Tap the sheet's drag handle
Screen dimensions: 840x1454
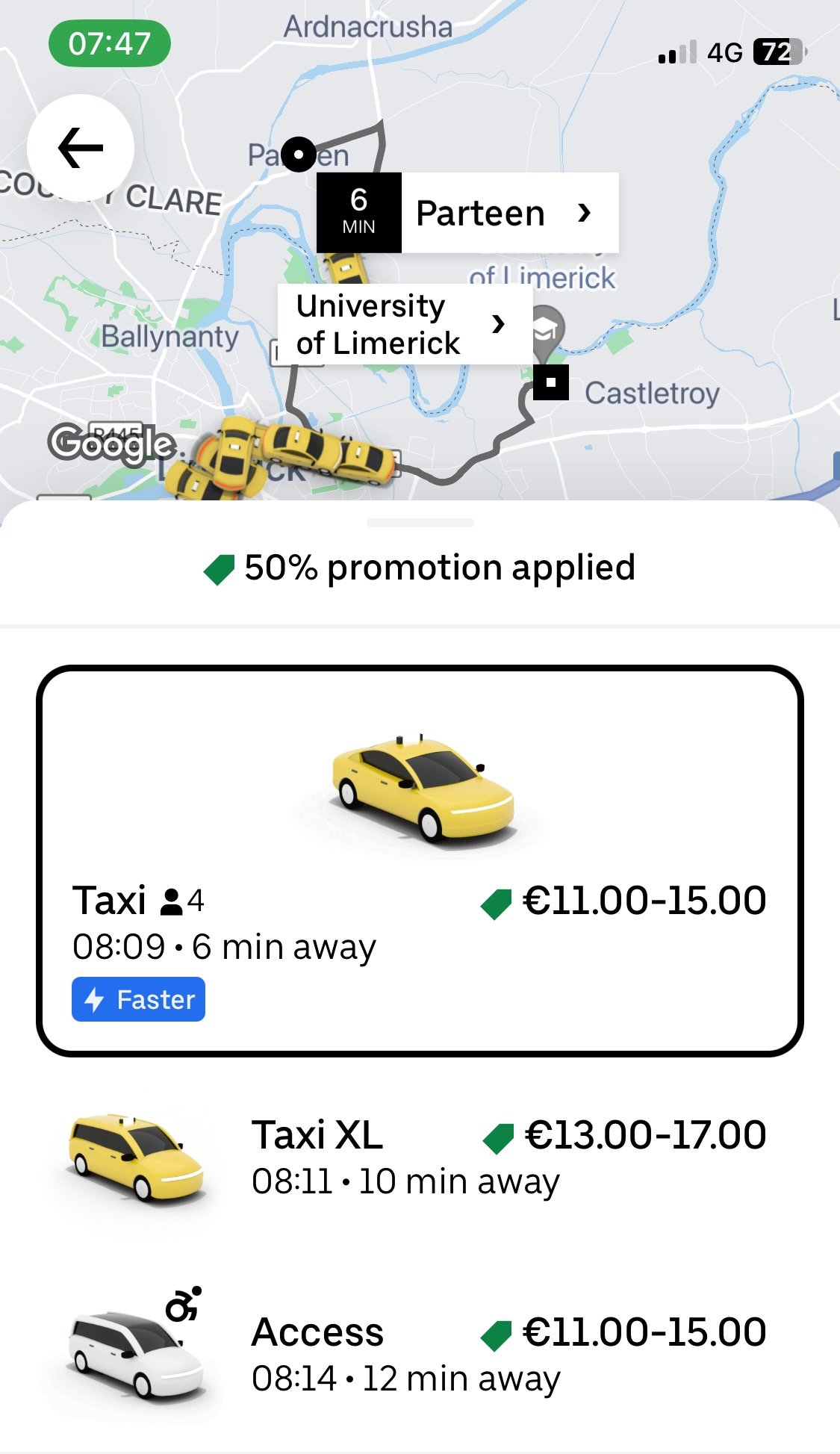click(420, 523)
